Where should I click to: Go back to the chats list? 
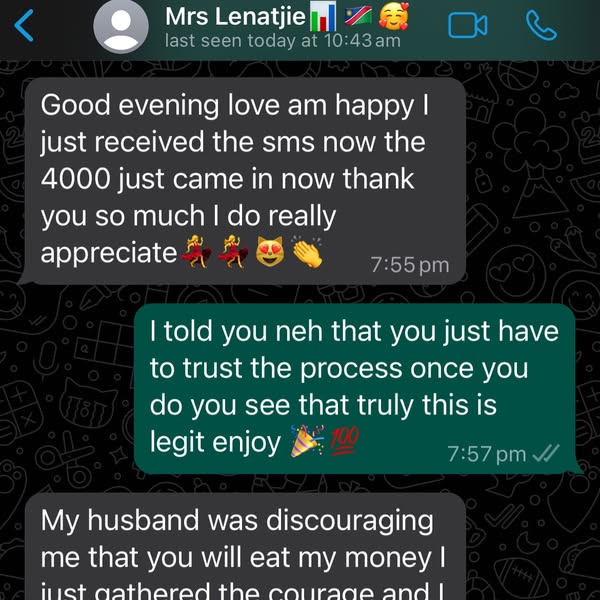coord(24,26)
